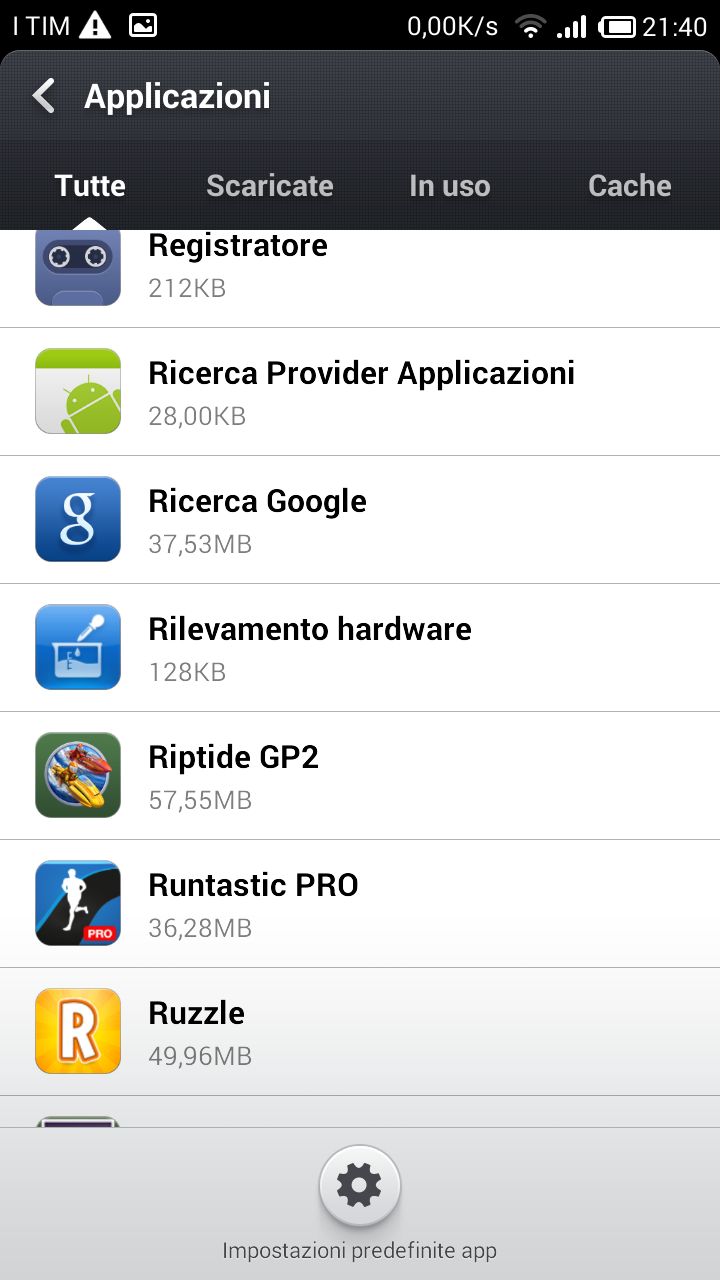Tap Impostazioni predefinite app gear button
Viewport: 720px width, 1280px height.
[x=360, y=1186]
